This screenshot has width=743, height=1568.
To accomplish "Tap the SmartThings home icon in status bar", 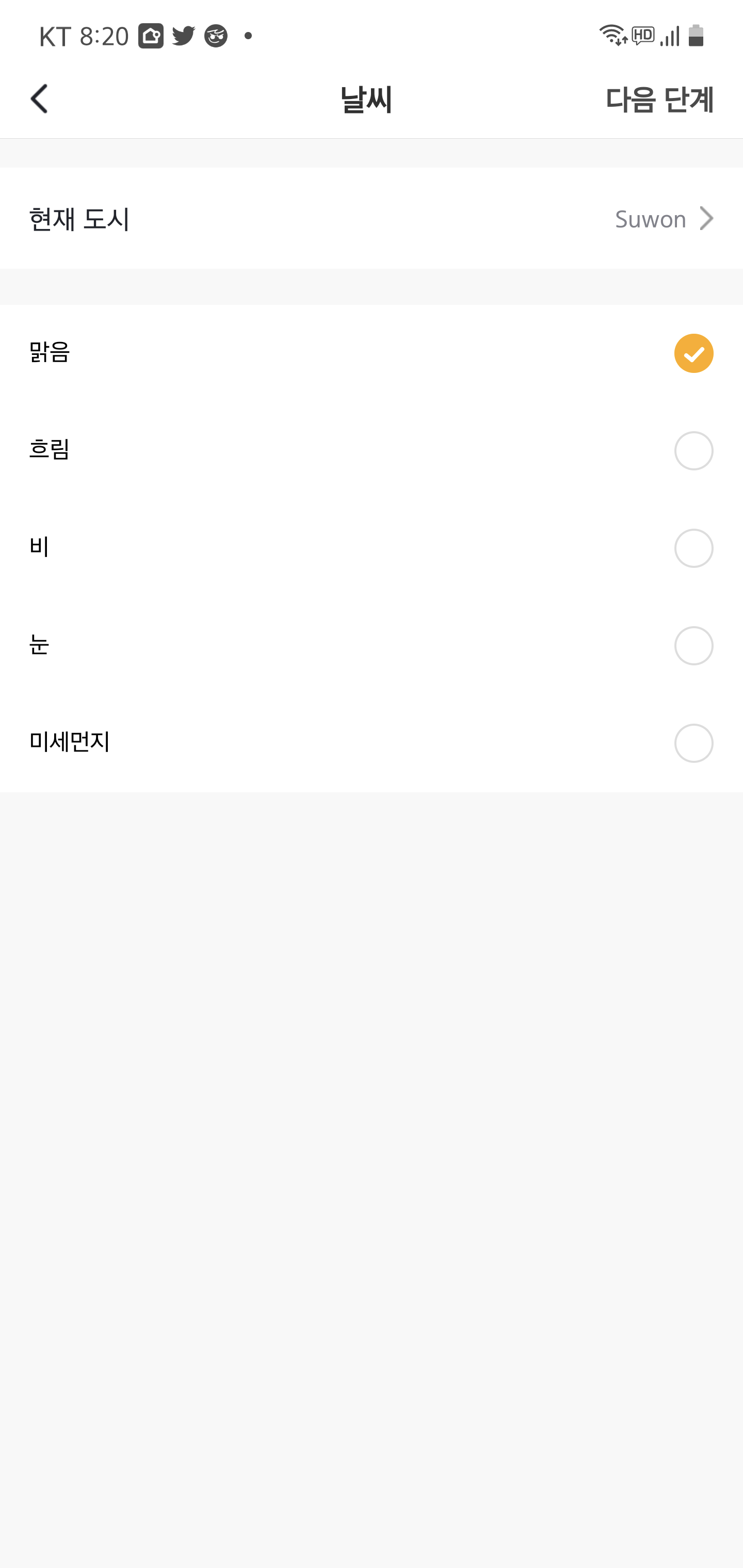I will click(151, 35).
